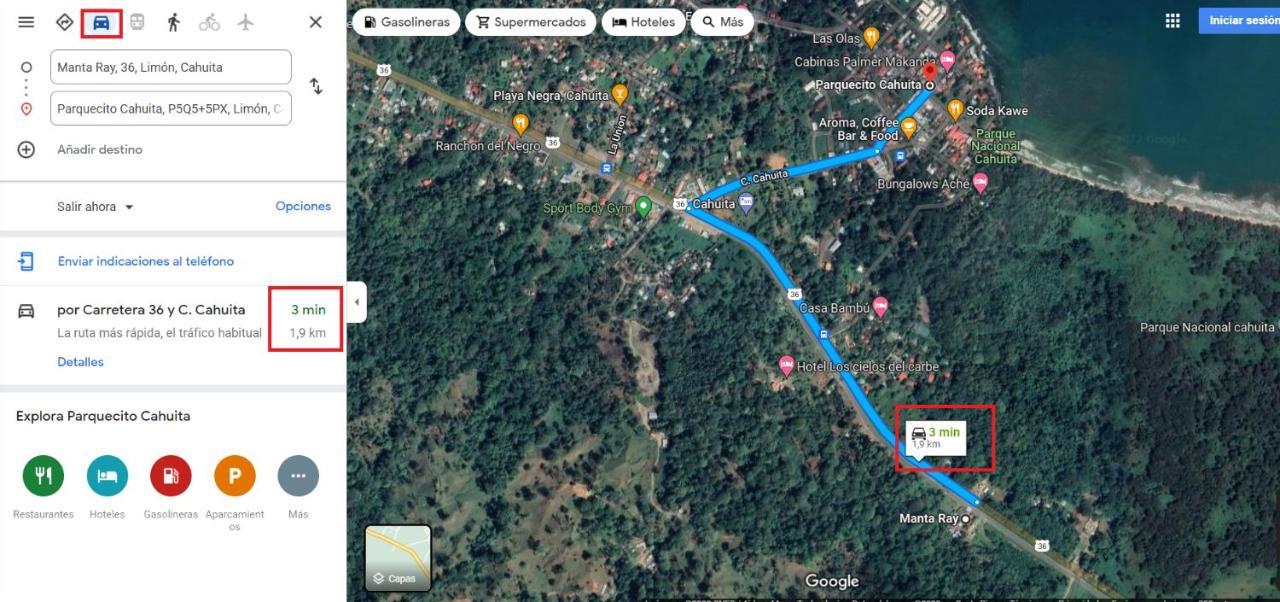Open route Opciones
The height and width of the screenshot is (602, 1280).
pyautogui.click(x=303, y=206)
